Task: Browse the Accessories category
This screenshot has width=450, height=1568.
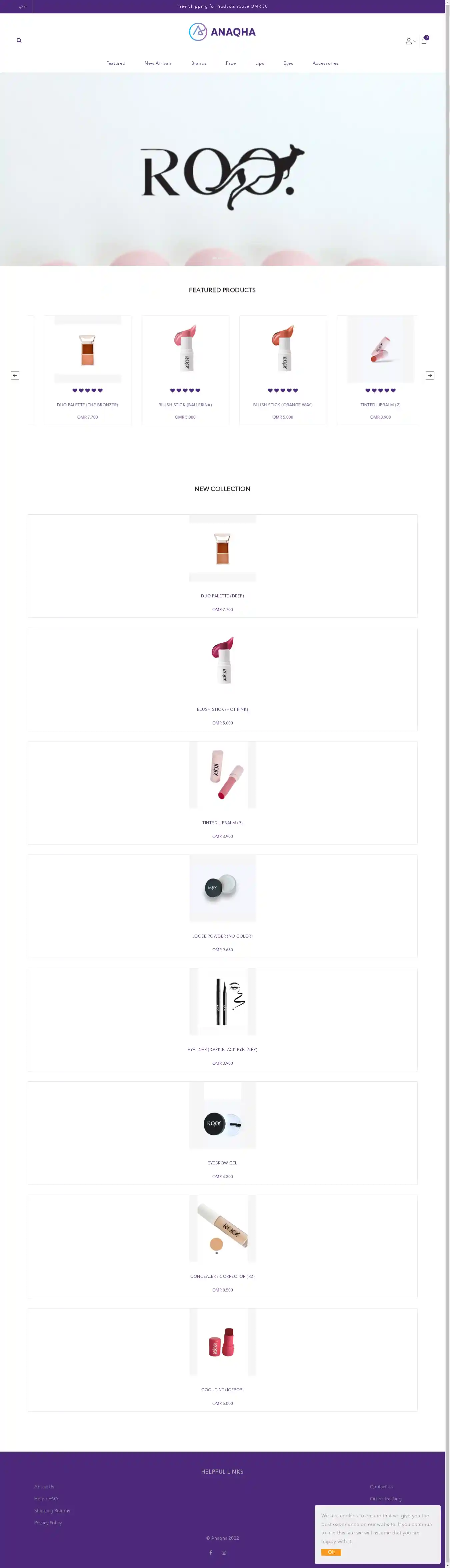Action: [325, 63]
